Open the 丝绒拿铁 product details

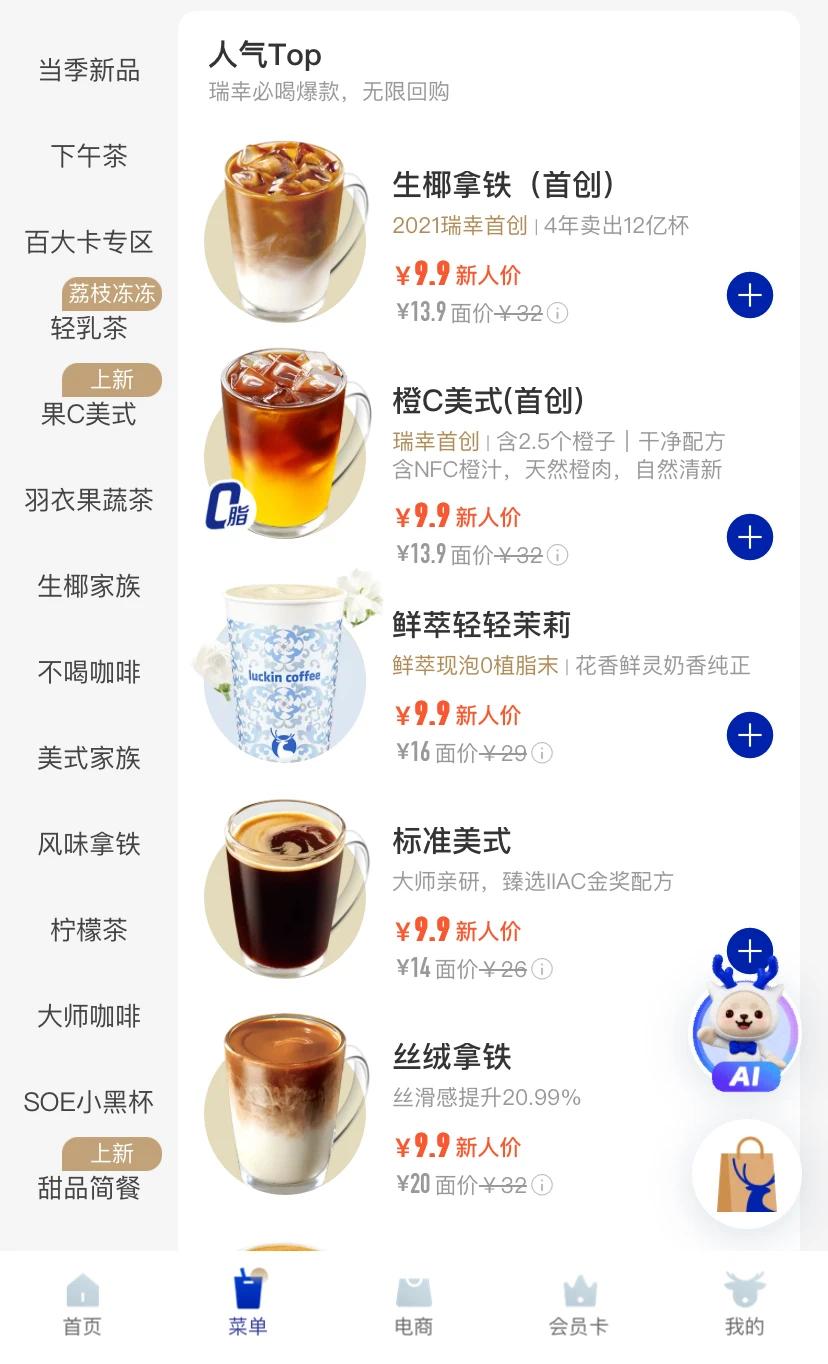(452, 1057)
